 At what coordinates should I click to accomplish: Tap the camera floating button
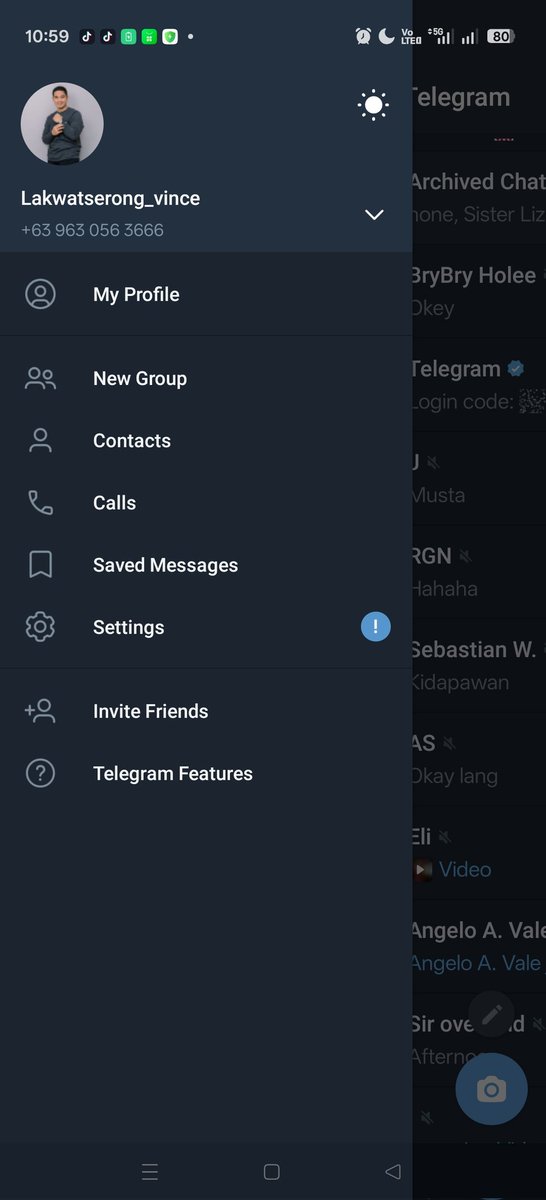point(491,1089)
